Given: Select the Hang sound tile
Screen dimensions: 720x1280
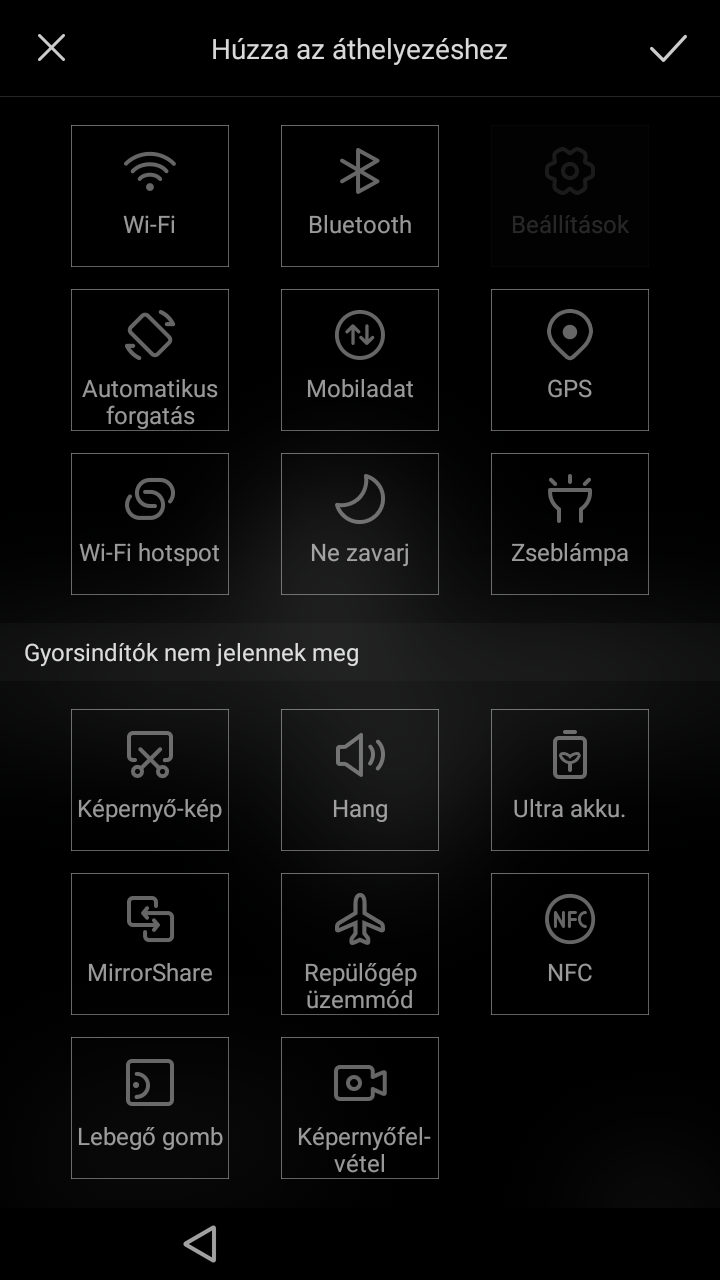Looking at the screenshot, I should [x=360, y=780].
